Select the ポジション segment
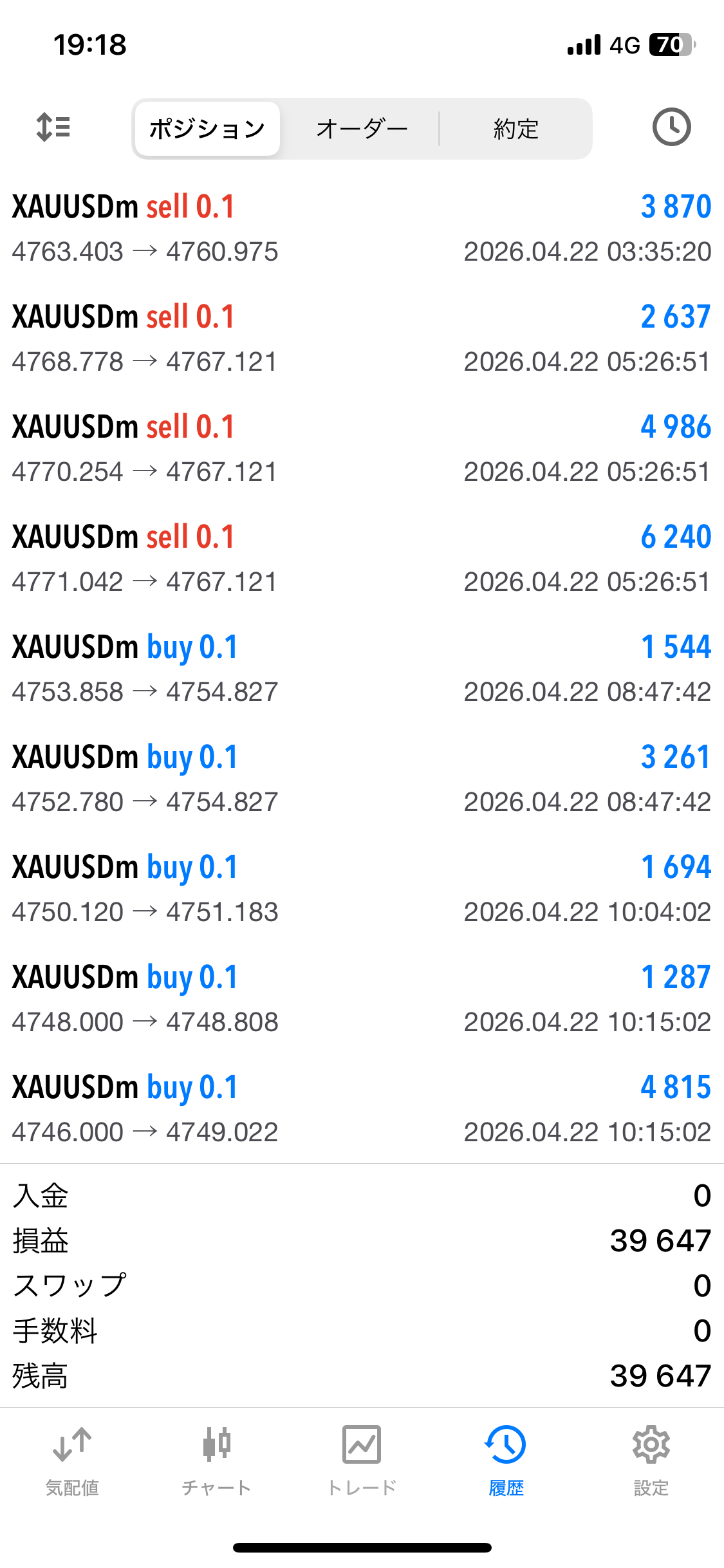The width and height of the screenshot is (724, 1568). (207, 129)
